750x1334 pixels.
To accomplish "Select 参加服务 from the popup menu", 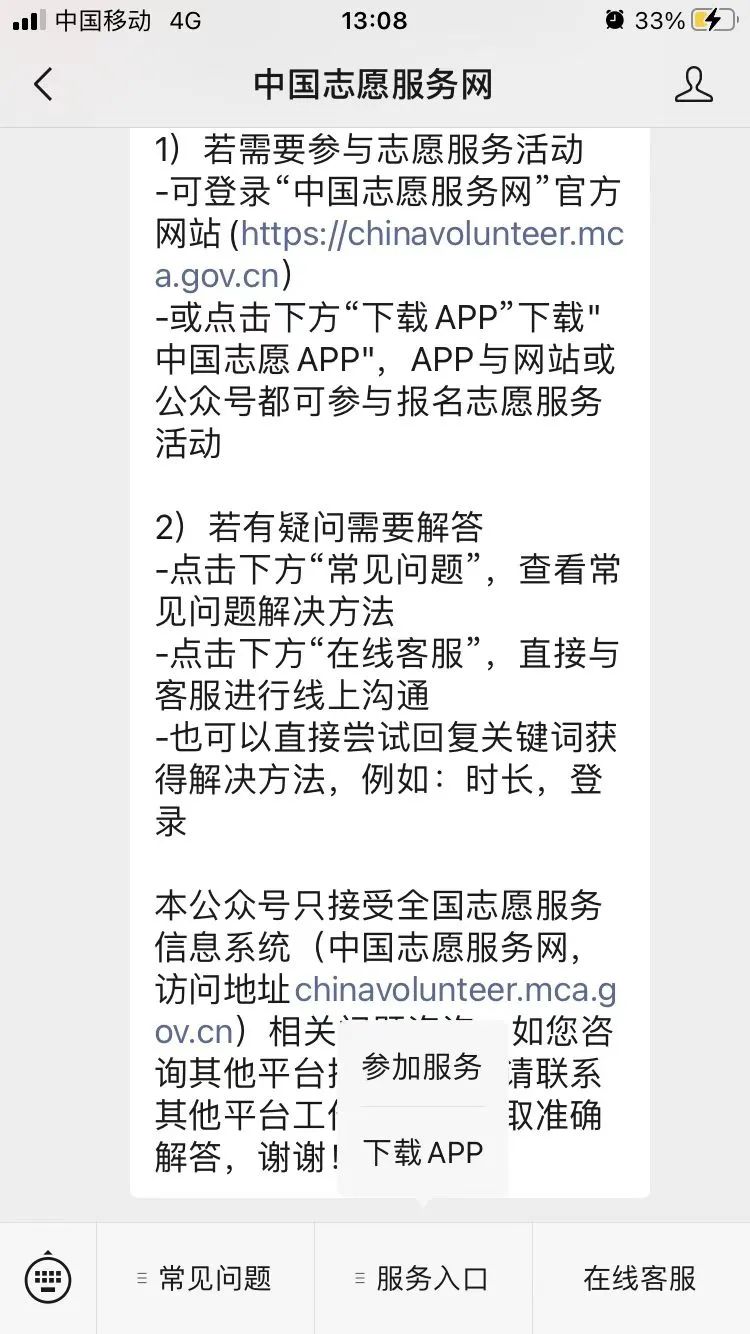I will (x=422, y=1066).
